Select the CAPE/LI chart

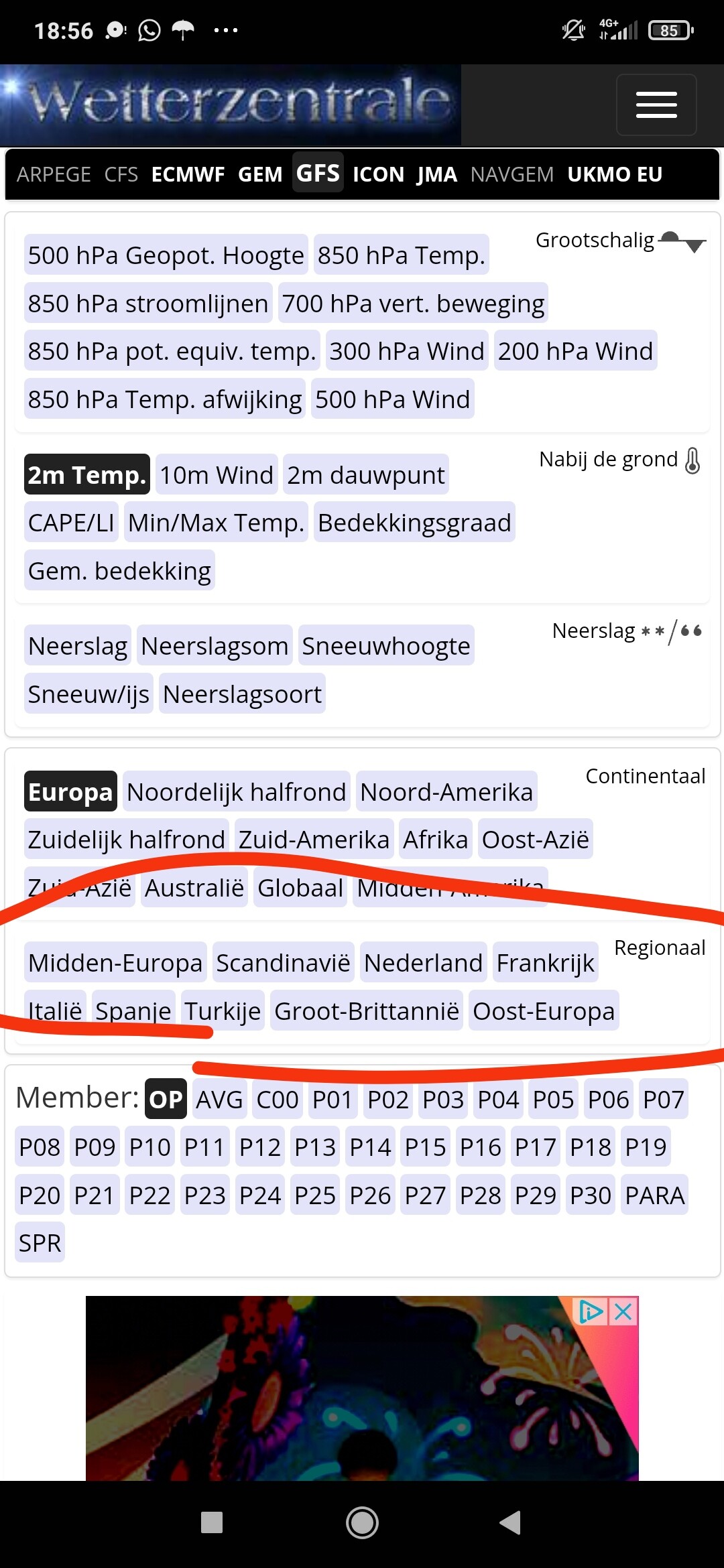[x=71, y=523]
